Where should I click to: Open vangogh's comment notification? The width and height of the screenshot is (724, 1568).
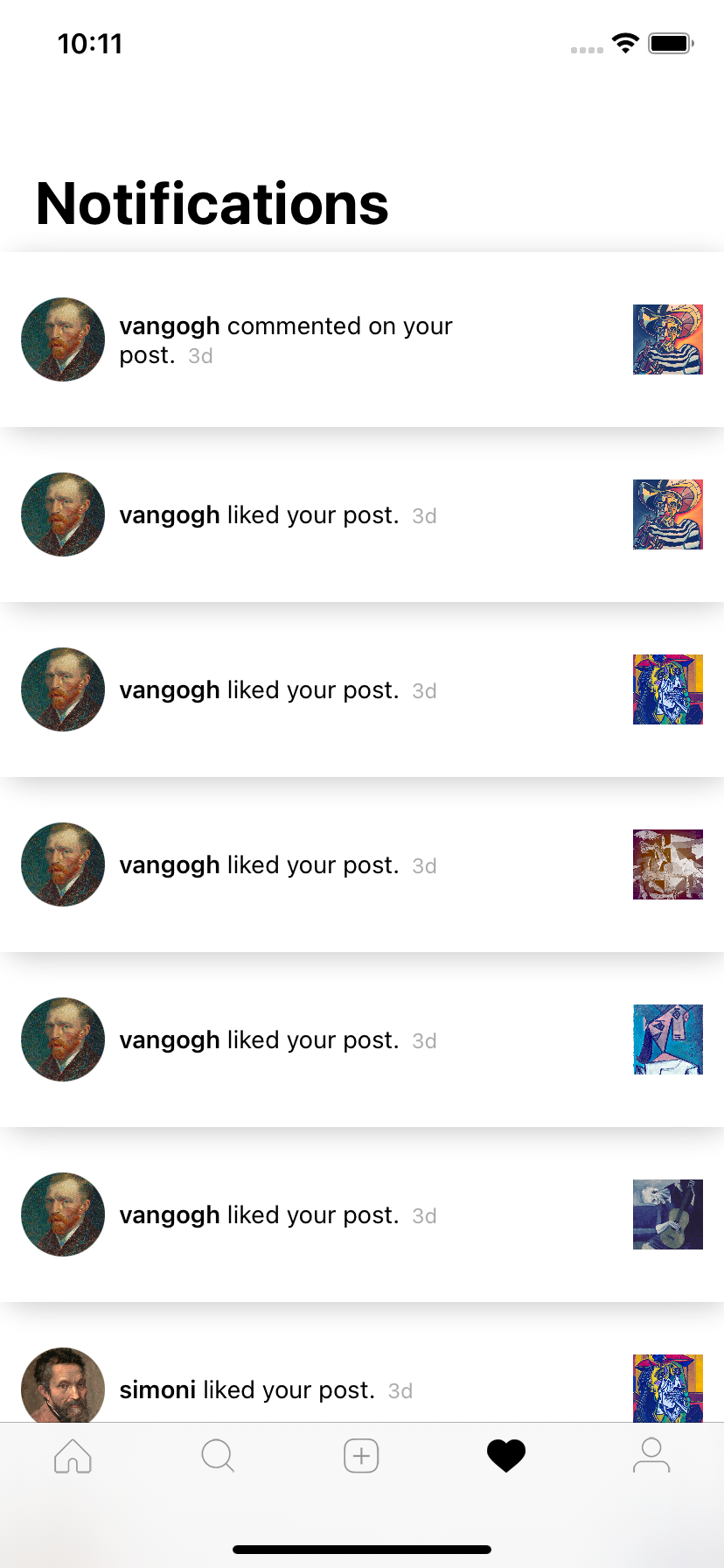(350, 339)
